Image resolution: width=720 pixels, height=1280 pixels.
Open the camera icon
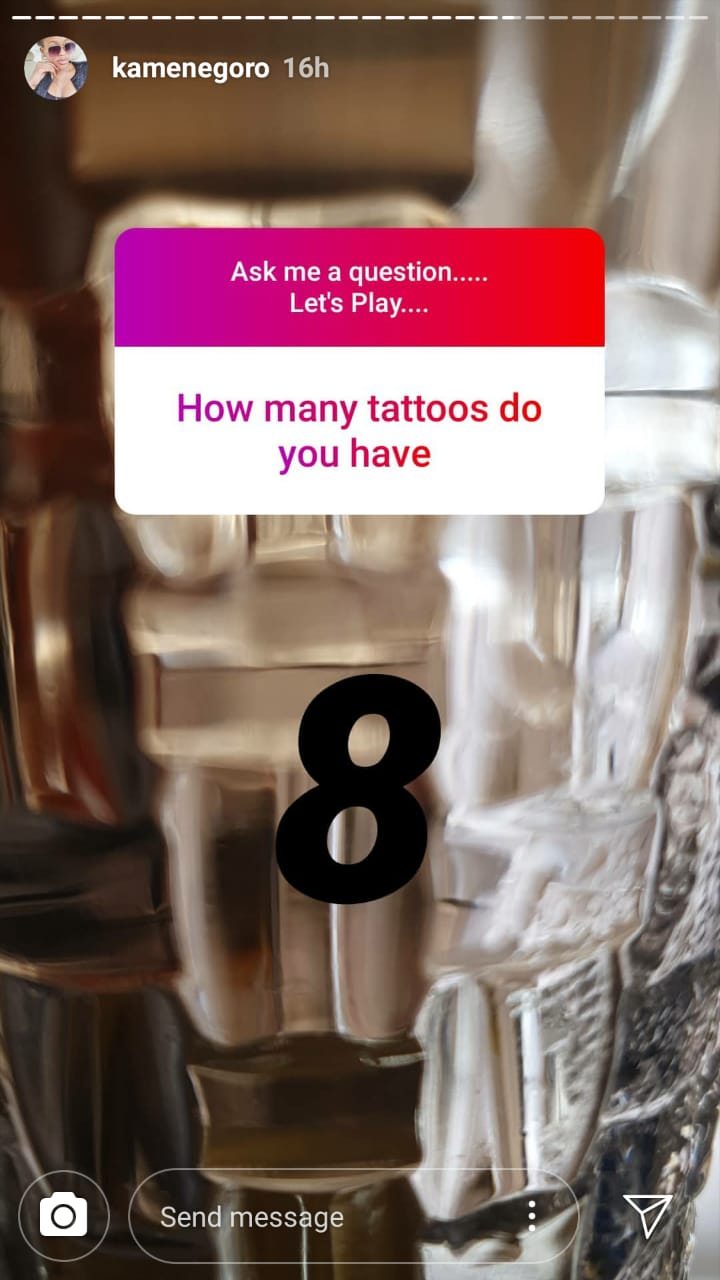click(64, 1216)
